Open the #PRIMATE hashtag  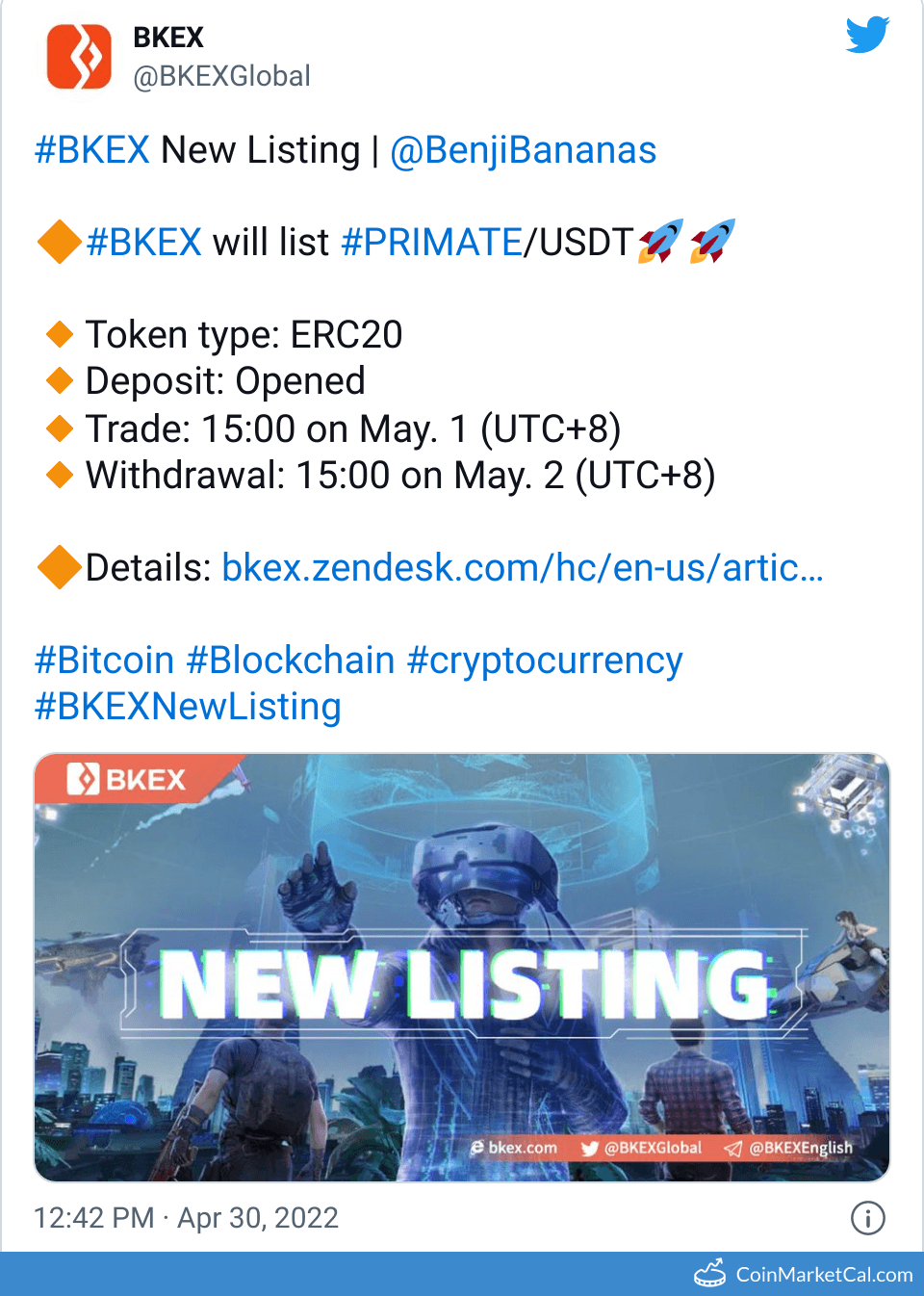[431, 242]
